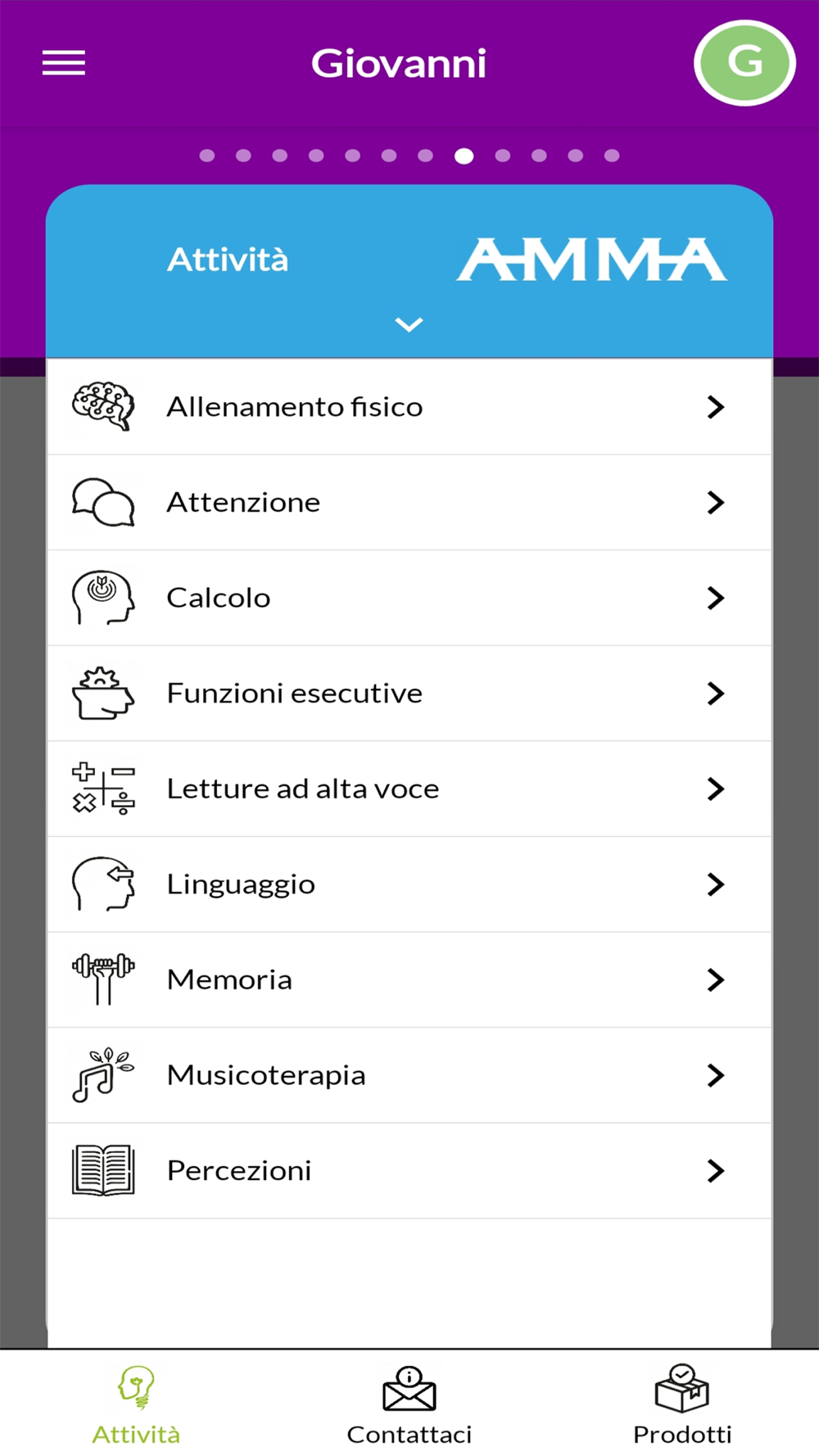Switch to the Contattaci tab
The width and height of the screenshot is (819, 1456).
pos(409,1404)
